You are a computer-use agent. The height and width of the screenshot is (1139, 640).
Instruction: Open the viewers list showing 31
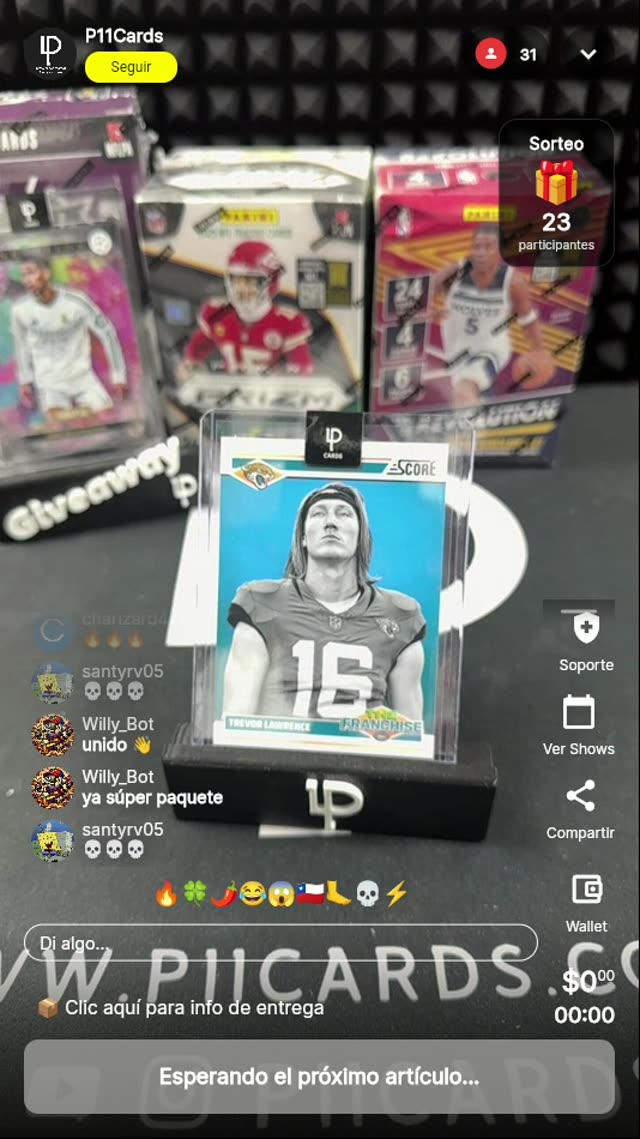(507, 54)
